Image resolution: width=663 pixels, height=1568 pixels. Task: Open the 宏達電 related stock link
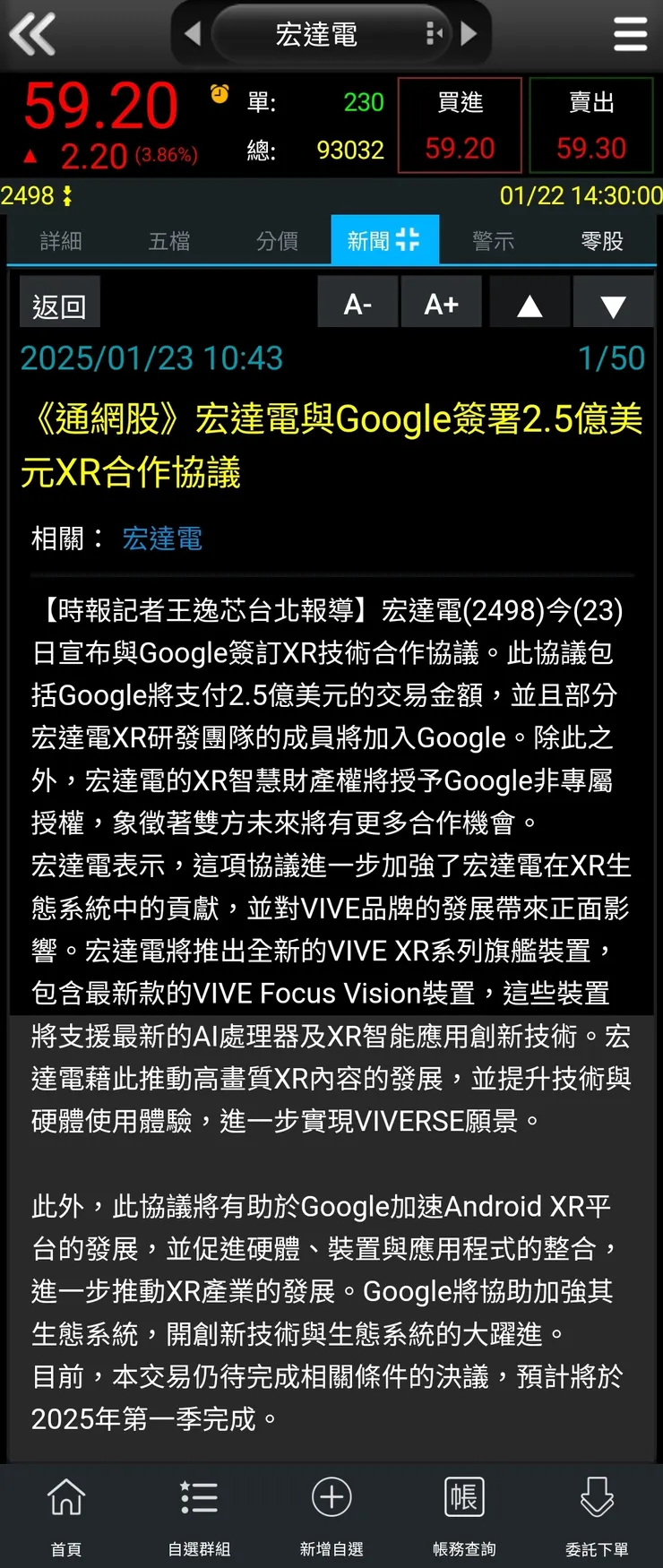point(161,538)
